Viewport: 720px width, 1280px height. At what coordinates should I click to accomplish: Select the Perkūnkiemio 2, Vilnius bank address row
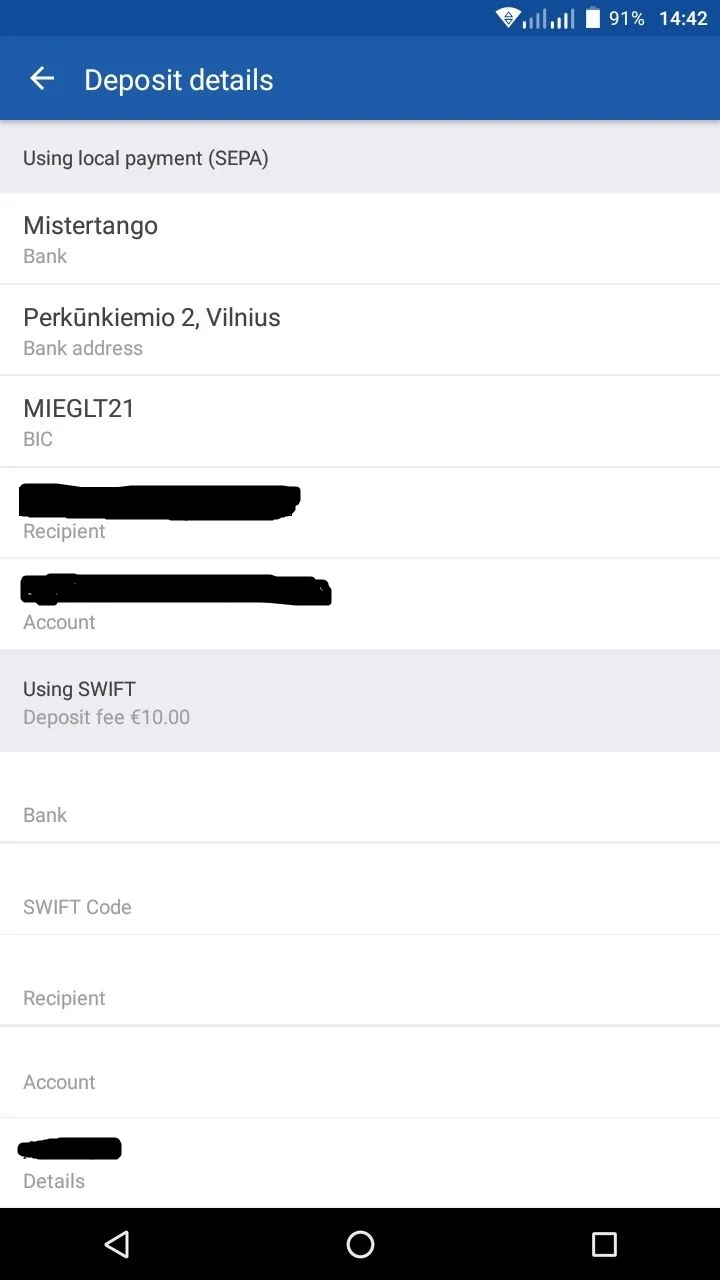[x=360, y=330]
